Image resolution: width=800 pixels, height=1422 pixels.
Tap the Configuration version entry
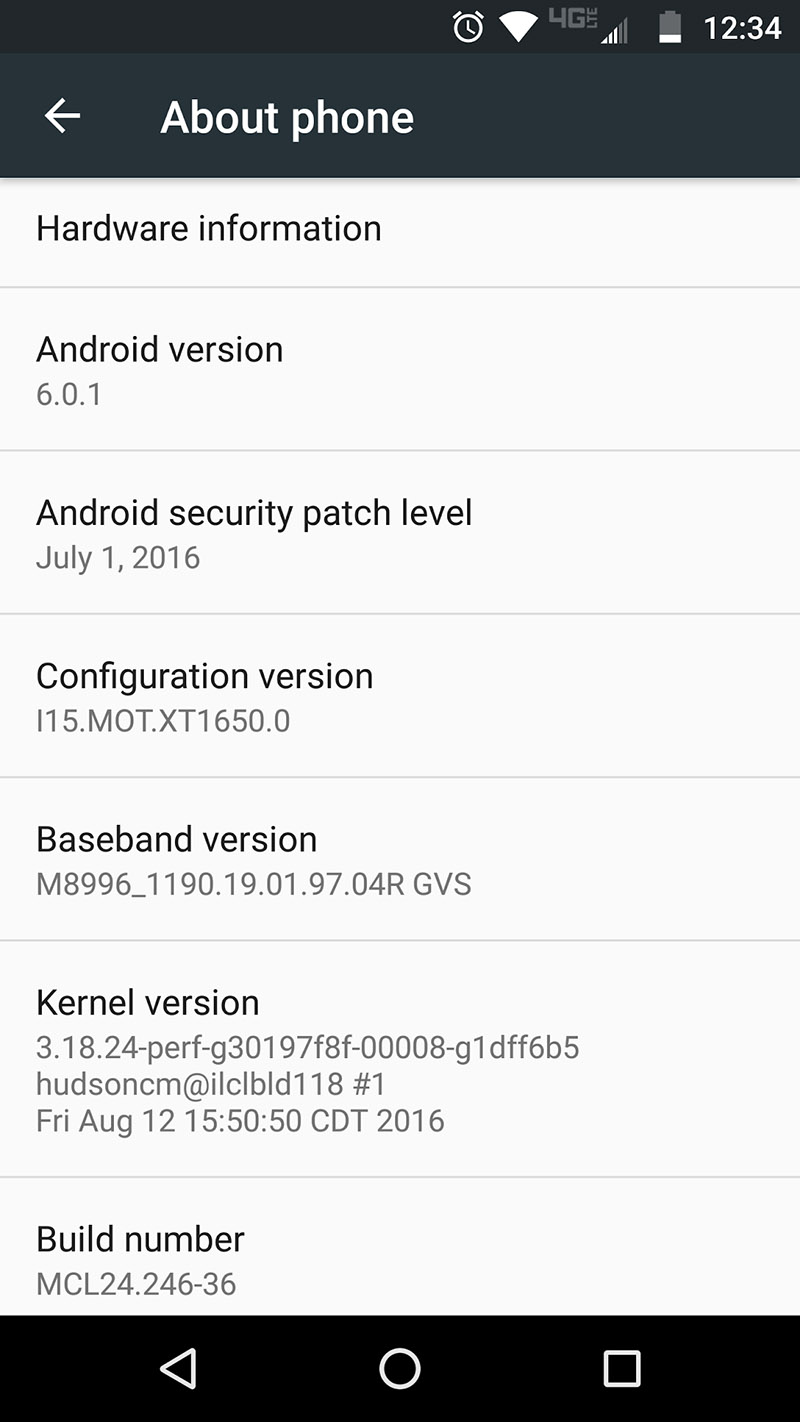coord(400,696)
